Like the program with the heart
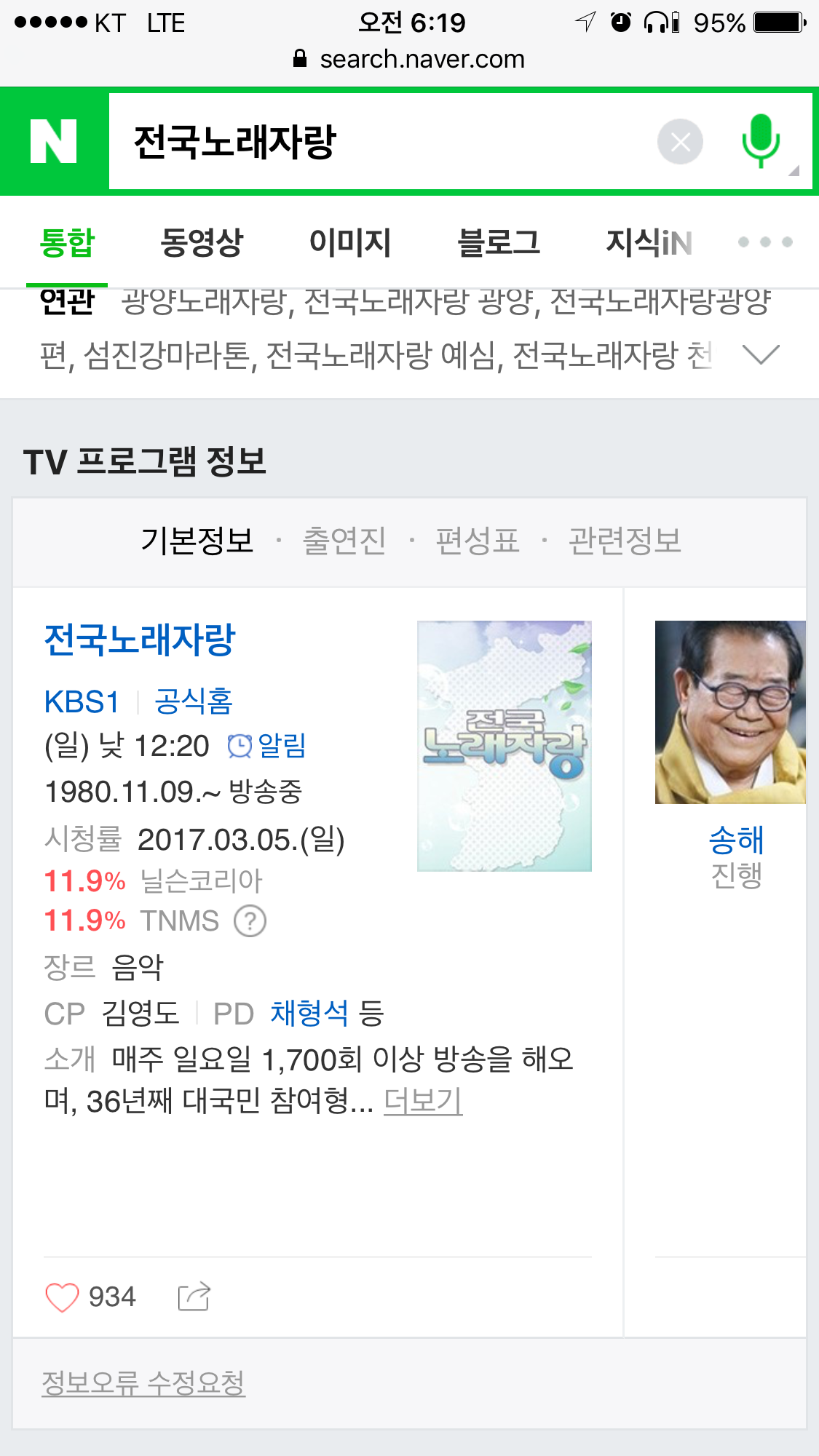This screenshot has width=819, height=1456. coord(63,1297)
